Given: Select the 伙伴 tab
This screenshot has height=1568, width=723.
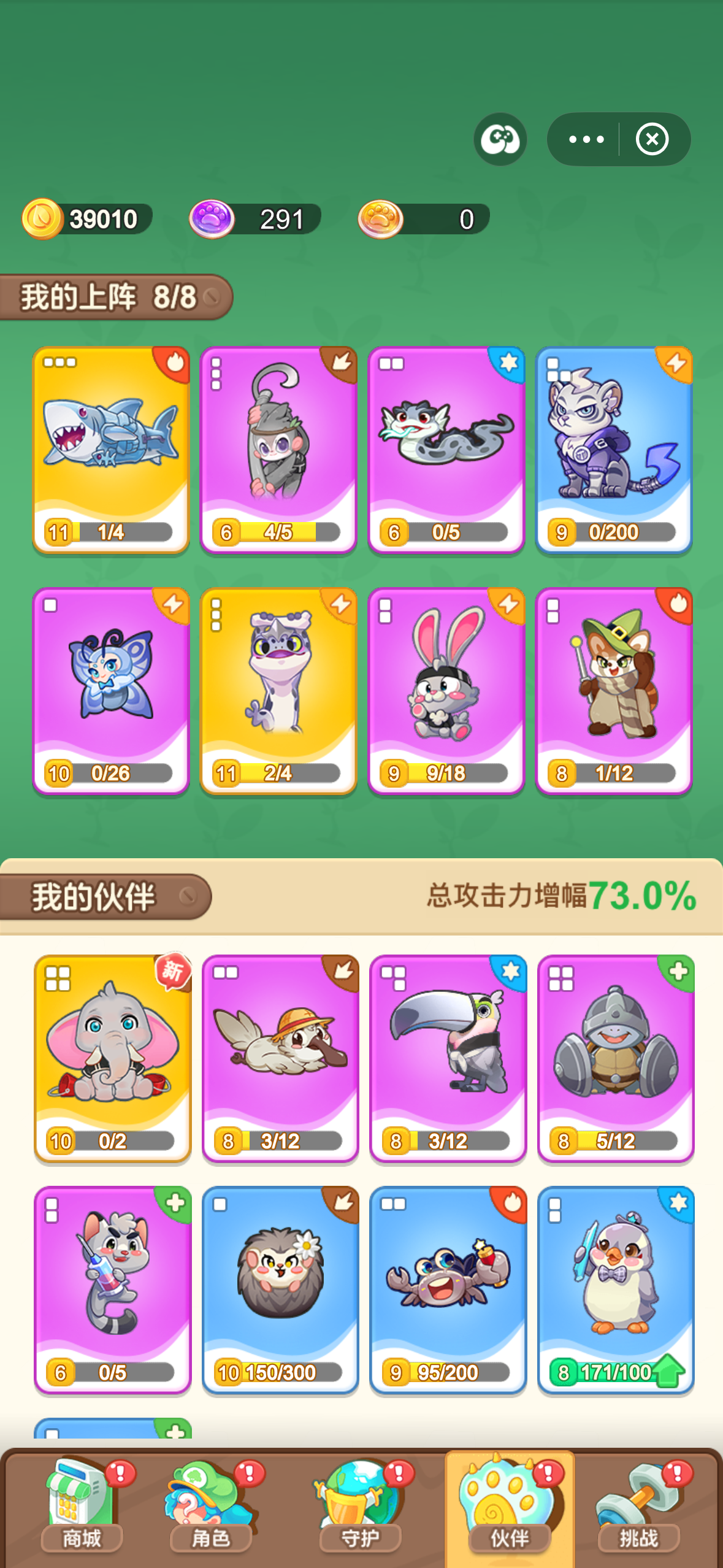Looking at the screenshot, I should coord(509,1509).
